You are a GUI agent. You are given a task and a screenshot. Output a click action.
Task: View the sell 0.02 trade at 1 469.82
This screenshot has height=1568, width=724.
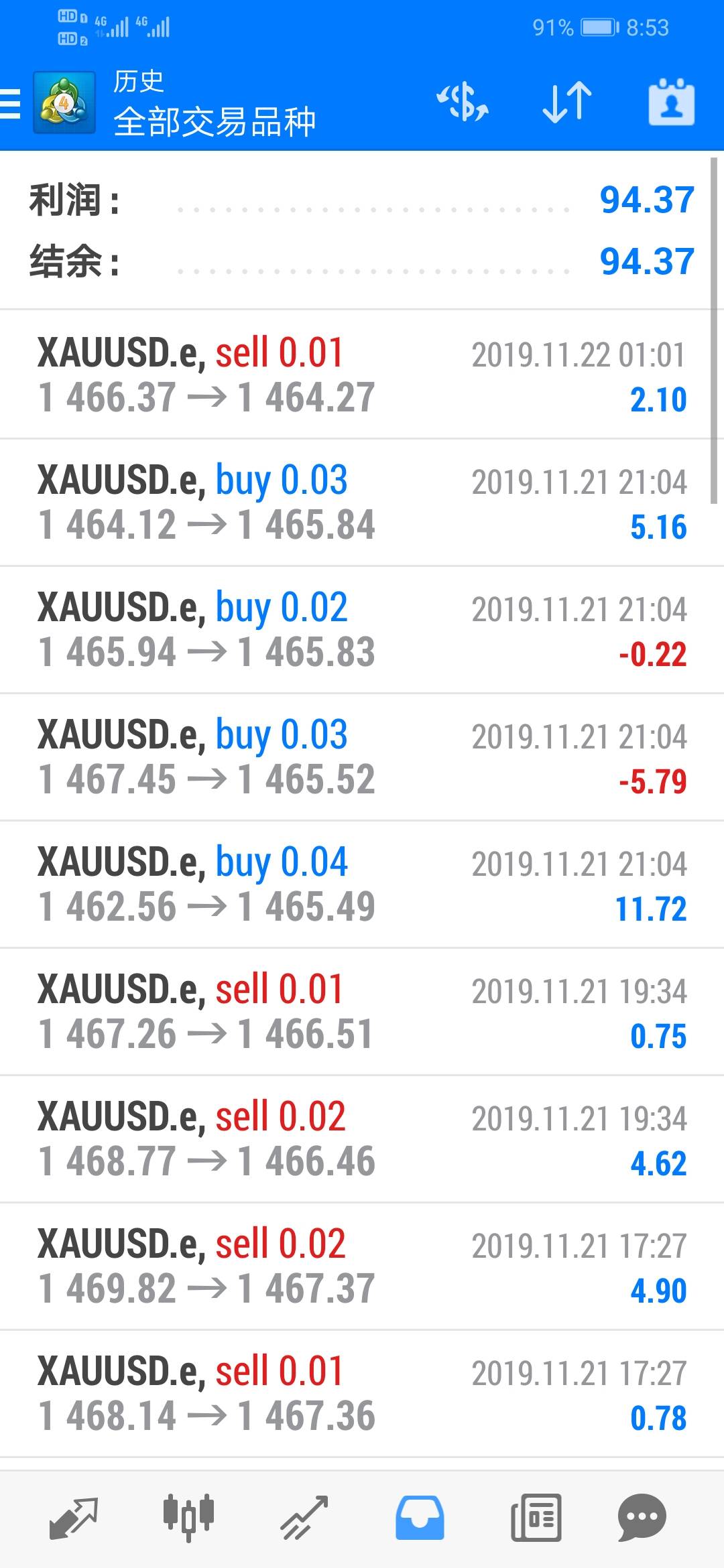pyautogui.click(x=362, y=1266)
